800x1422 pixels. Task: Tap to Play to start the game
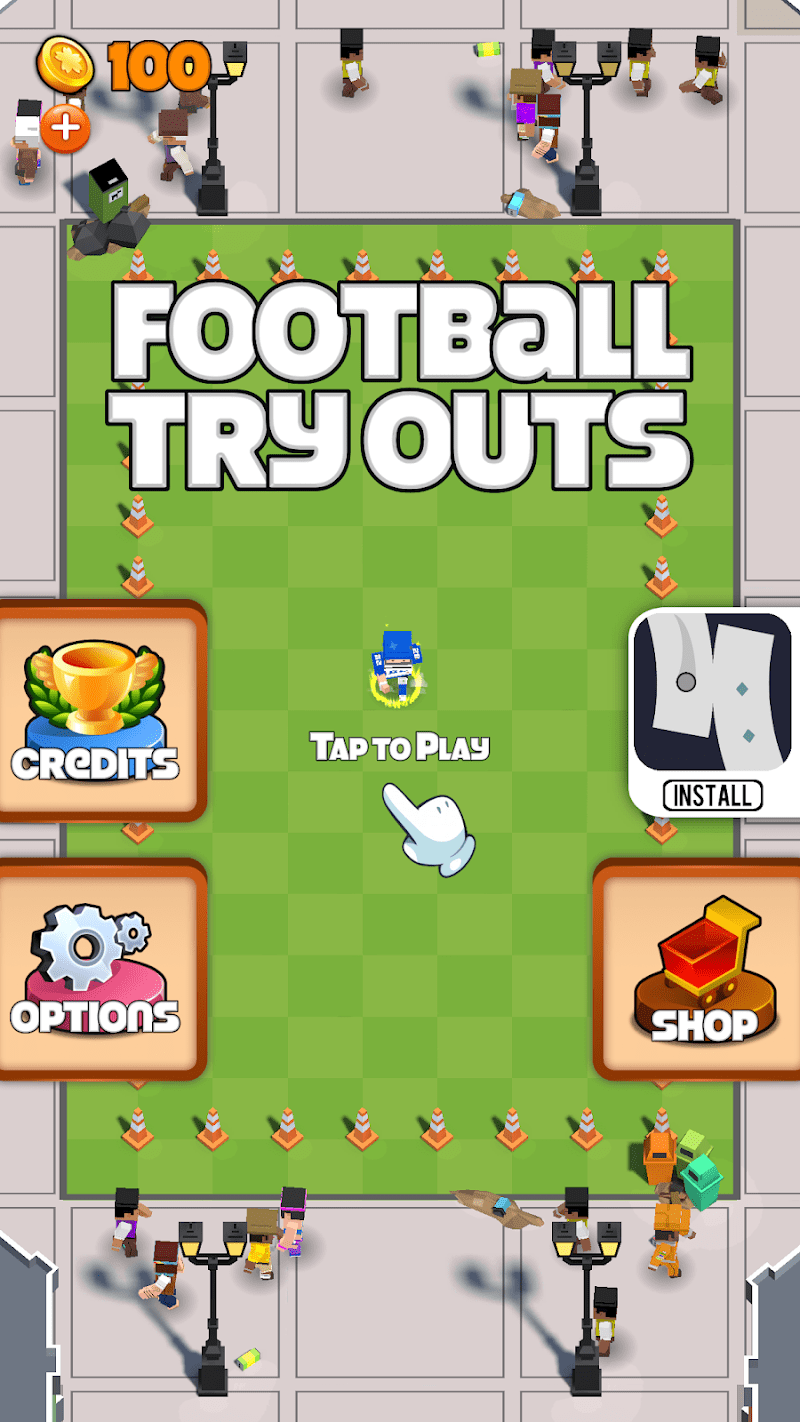pos(400,748)
